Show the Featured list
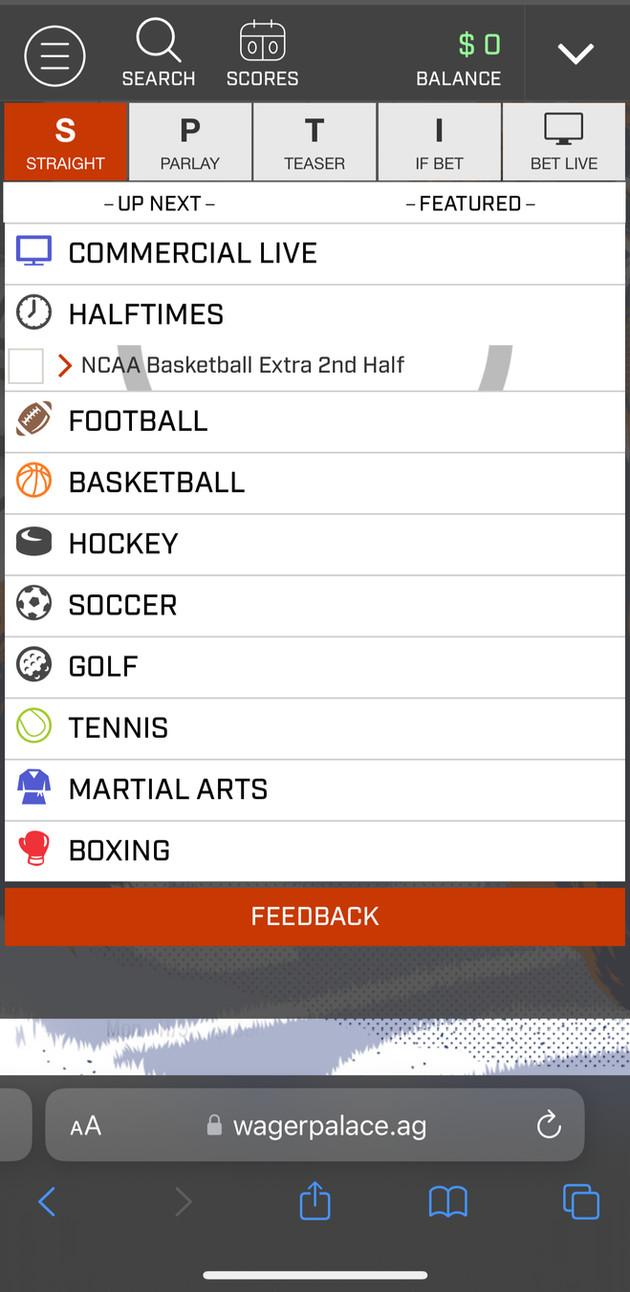Viewport: 630px width, 1292px height. pos(470,203)
